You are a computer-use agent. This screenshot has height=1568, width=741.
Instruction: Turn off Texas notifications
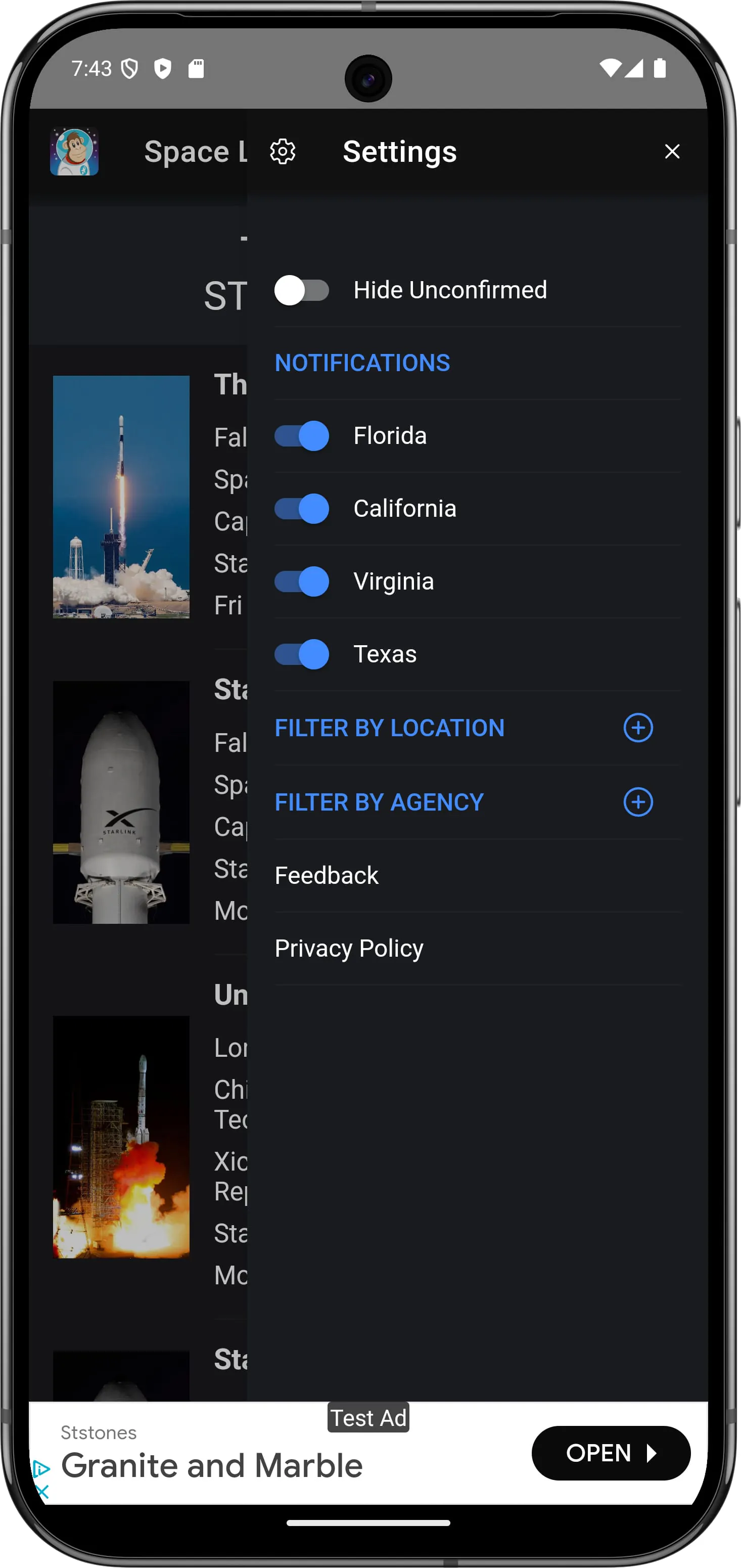point(302,654)
